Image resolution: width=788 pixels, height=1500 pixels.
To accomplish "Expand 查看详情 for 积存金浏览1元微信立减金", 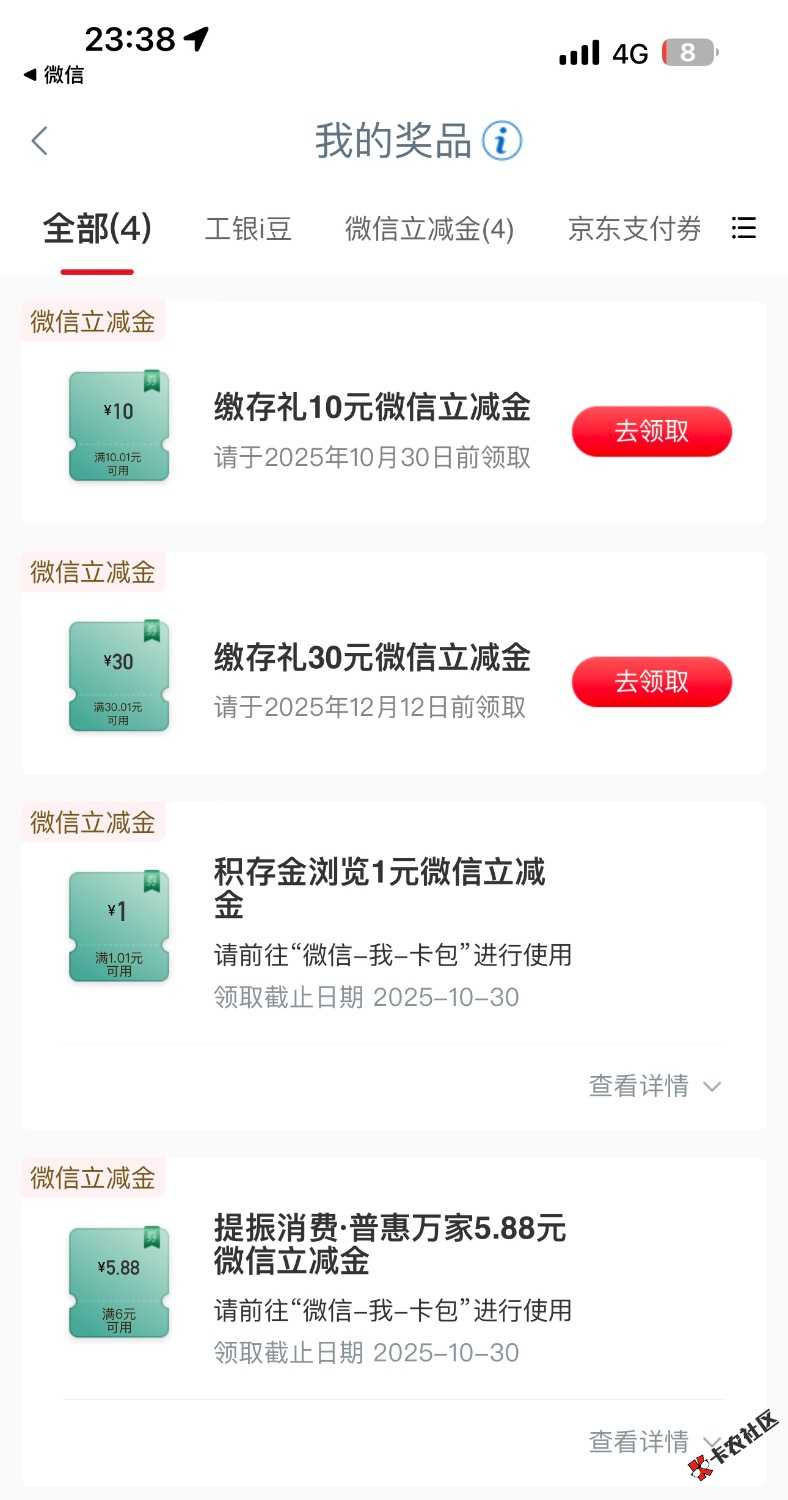I will tap(654, 1086).
